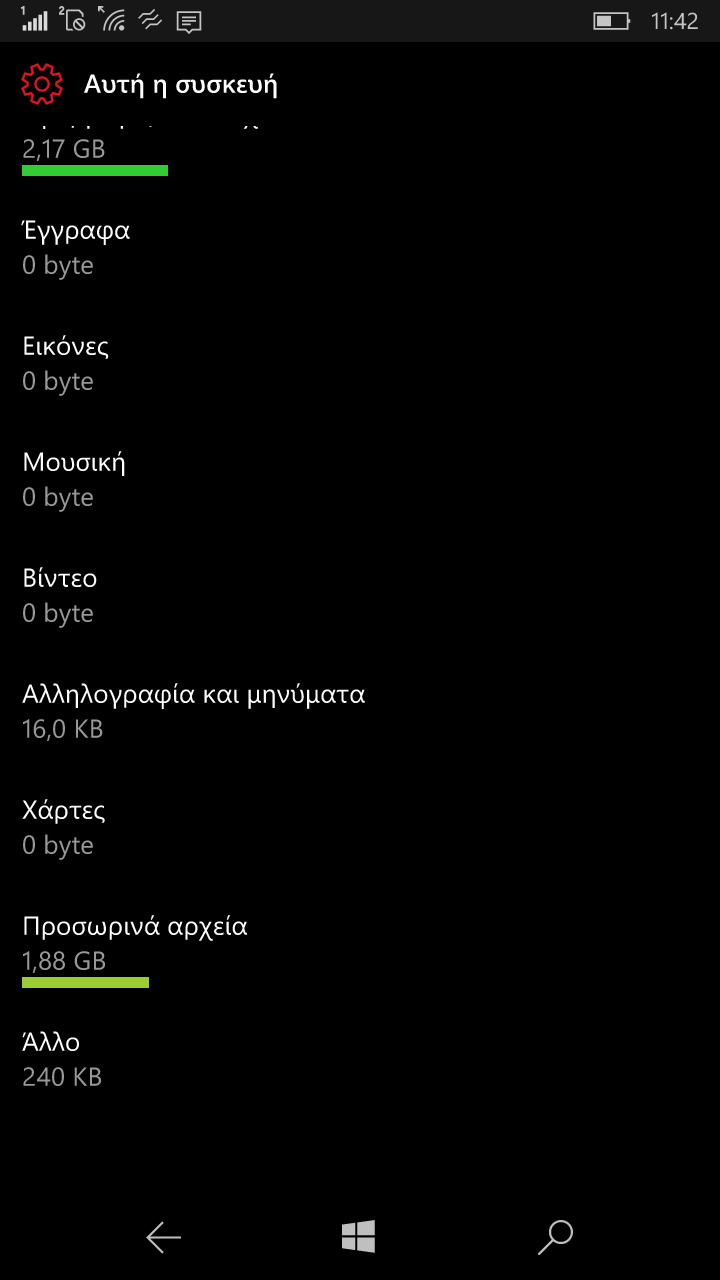This screenshot has height=1280, width=720.
Task: Open the Χάρτες storage row
Action: point(360,828)
